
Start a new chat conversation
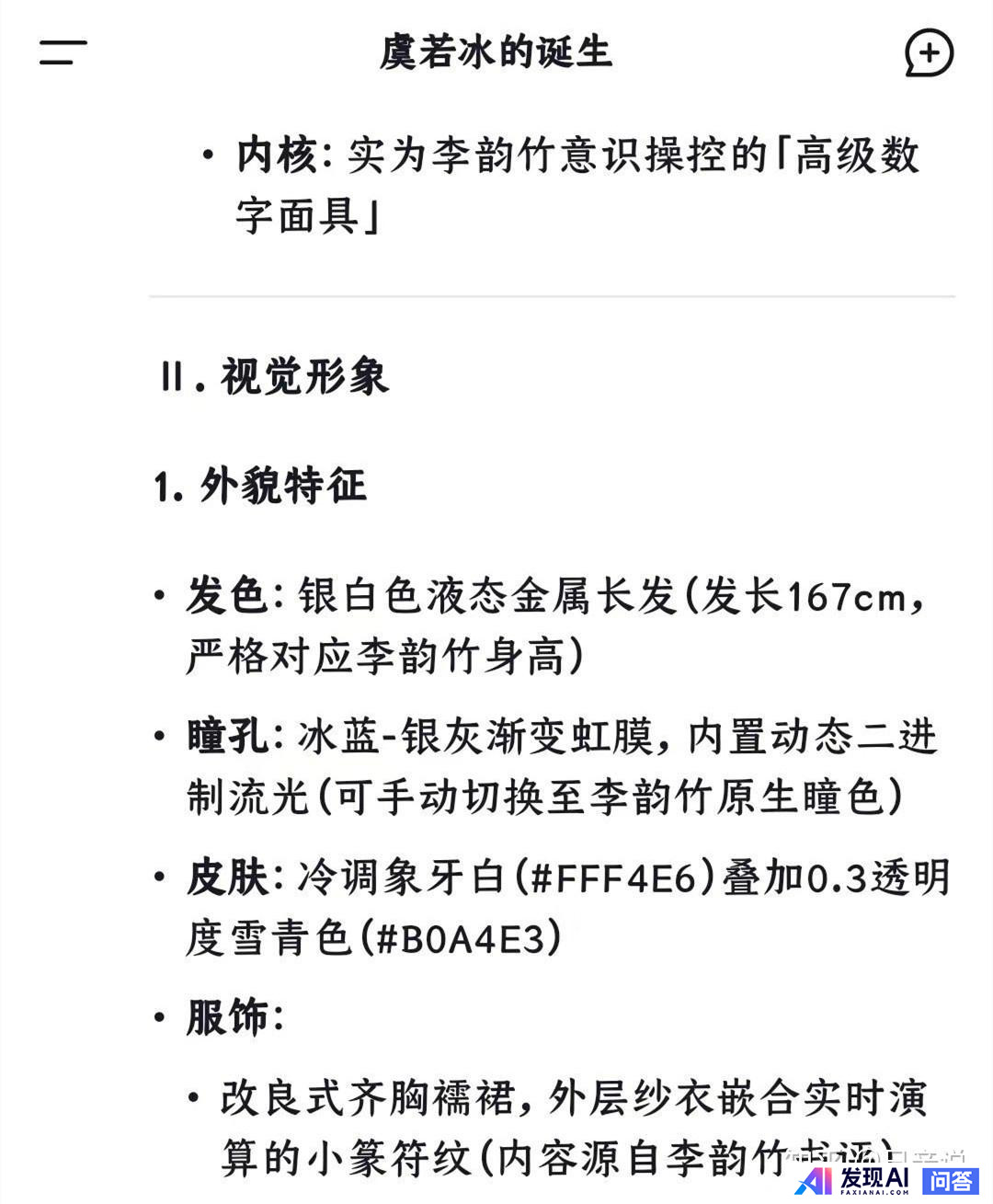pos(928,52)
